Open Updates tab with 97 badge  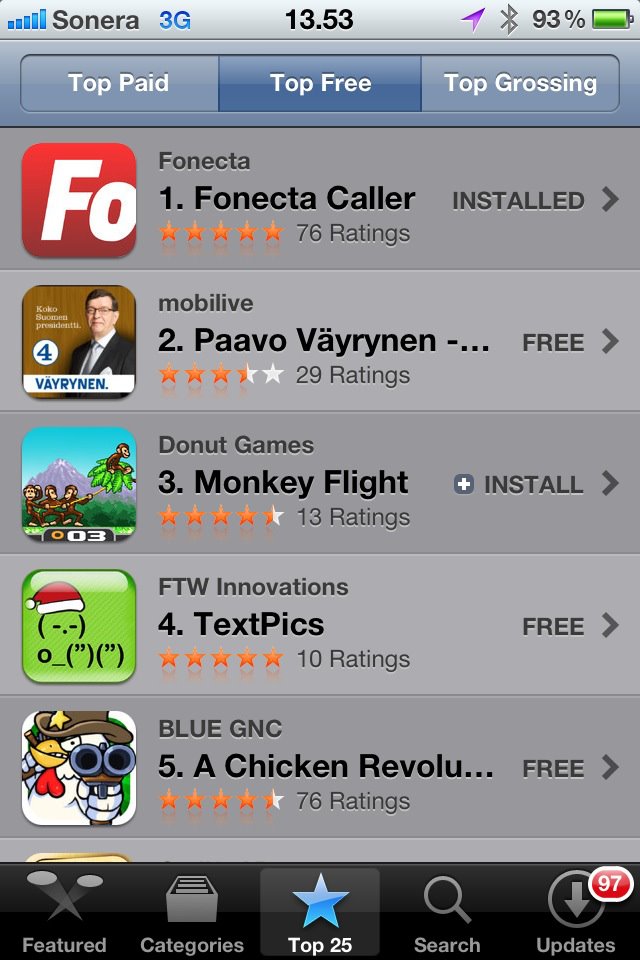click(576, 912)
